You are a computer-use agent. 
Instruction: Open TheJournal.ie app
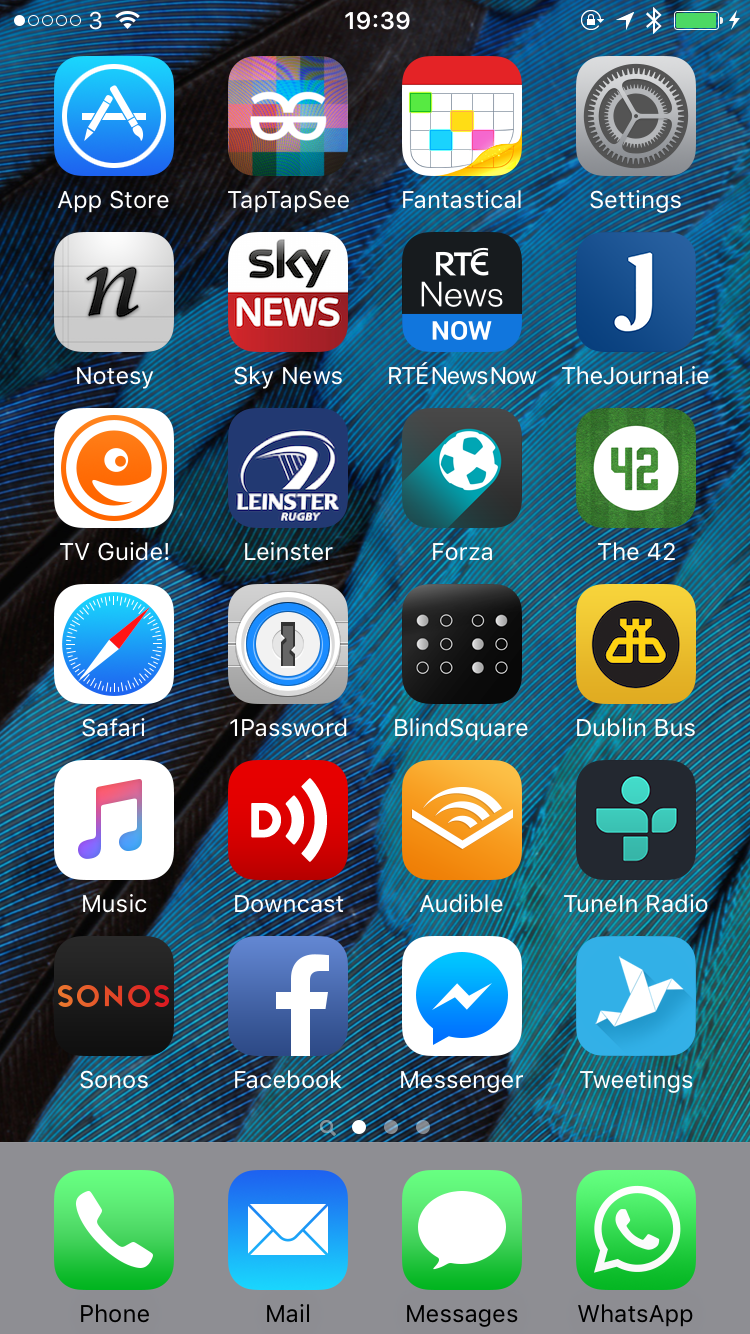tap(636, 292)
